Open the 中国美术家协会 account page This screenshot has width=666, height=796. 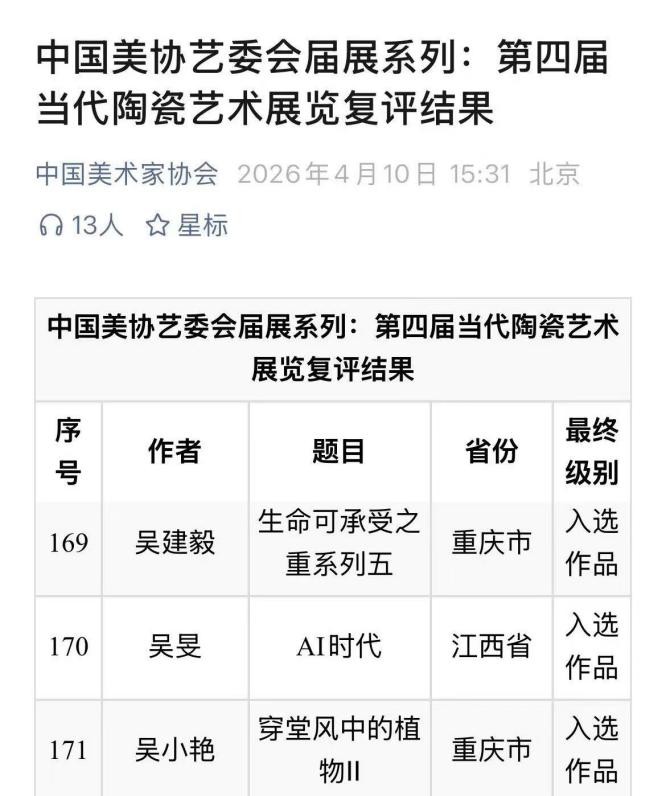[x=127, y=174]
